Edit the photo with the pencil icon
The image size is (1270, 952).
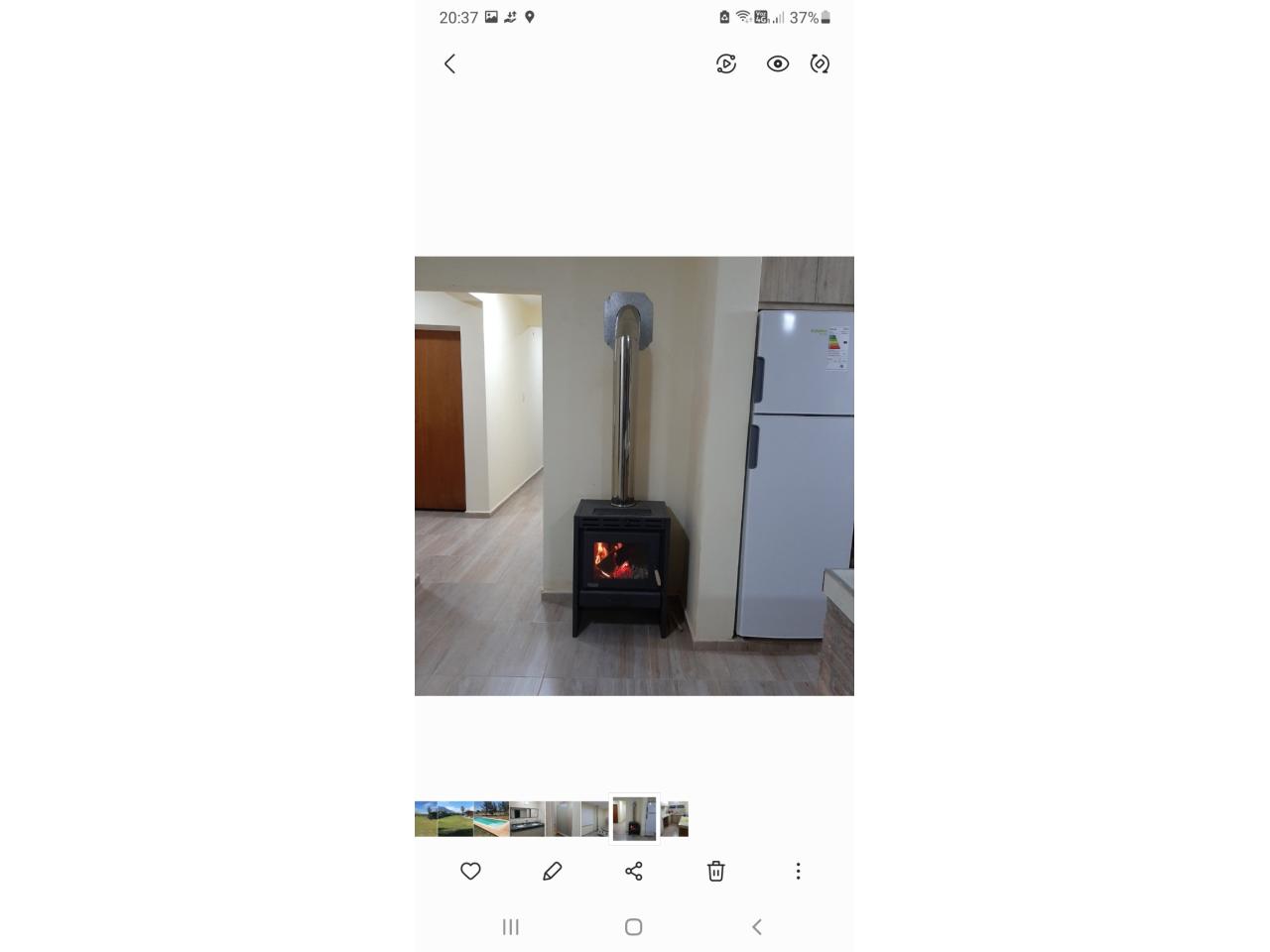pos(553,871)
